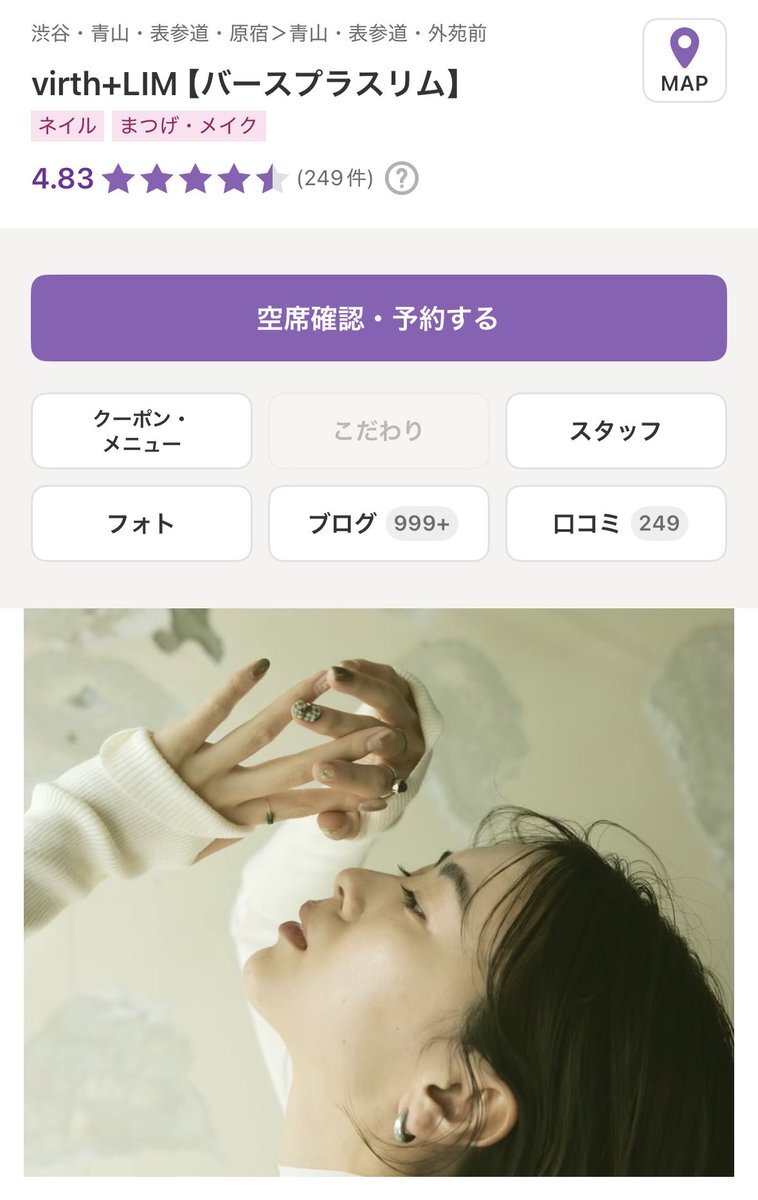View the スタッフ list
The height and width of the screenshot is (1200, 758).
pos(615,431)
